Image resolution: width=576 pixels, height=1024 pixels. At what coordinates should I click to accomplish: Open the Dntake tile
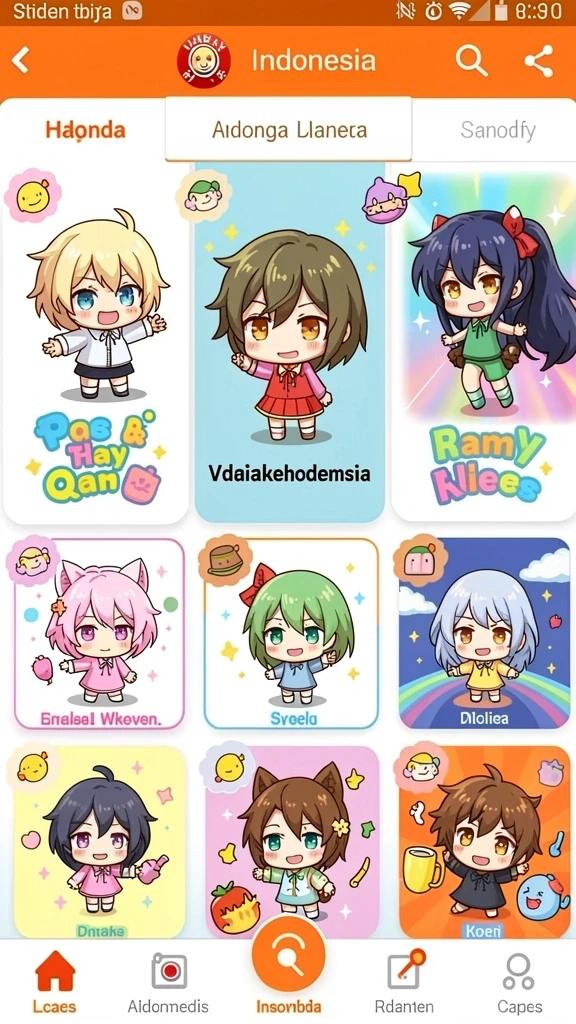(99, 841)
